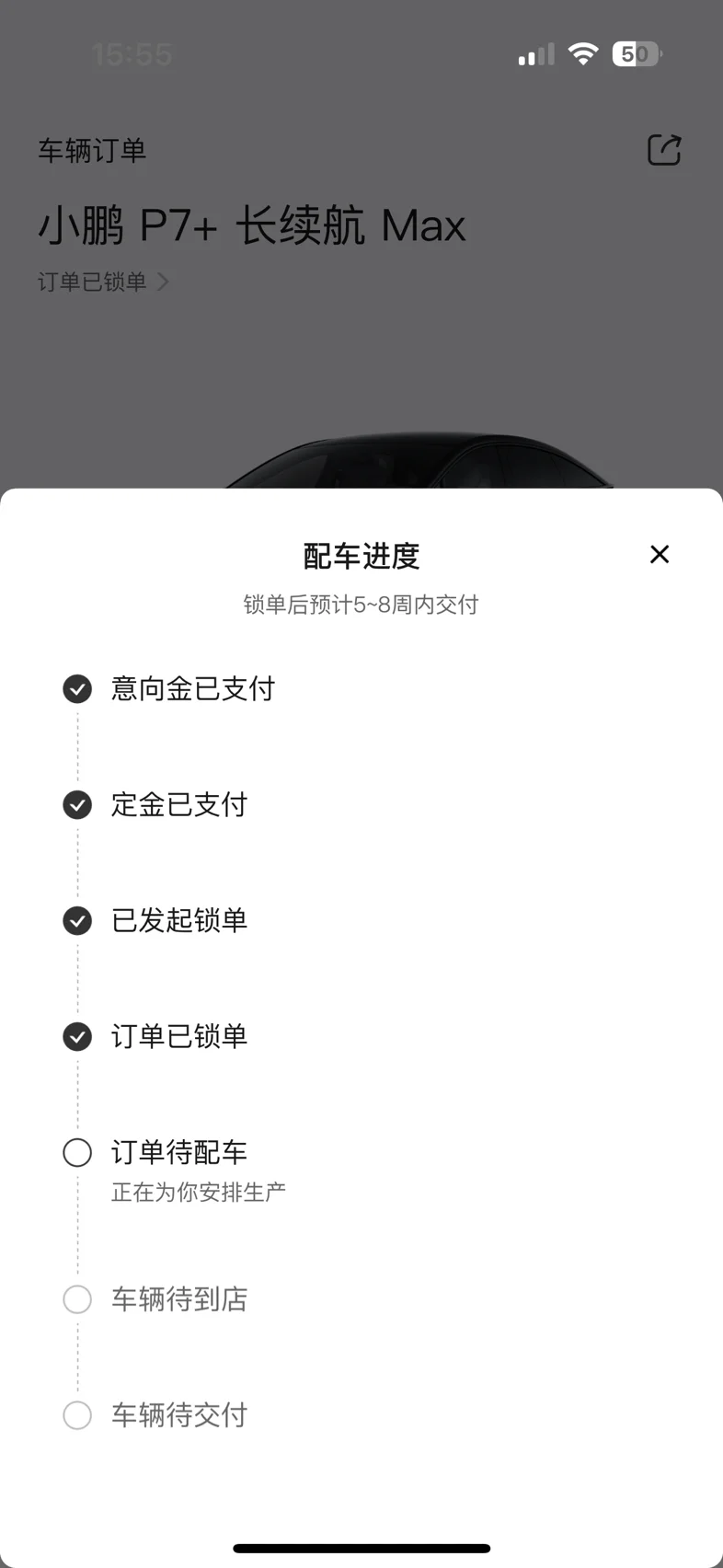Close the 配车进度 sheet
The height and width of the screenshot is (1568, 723).
[x=660, y=554]
